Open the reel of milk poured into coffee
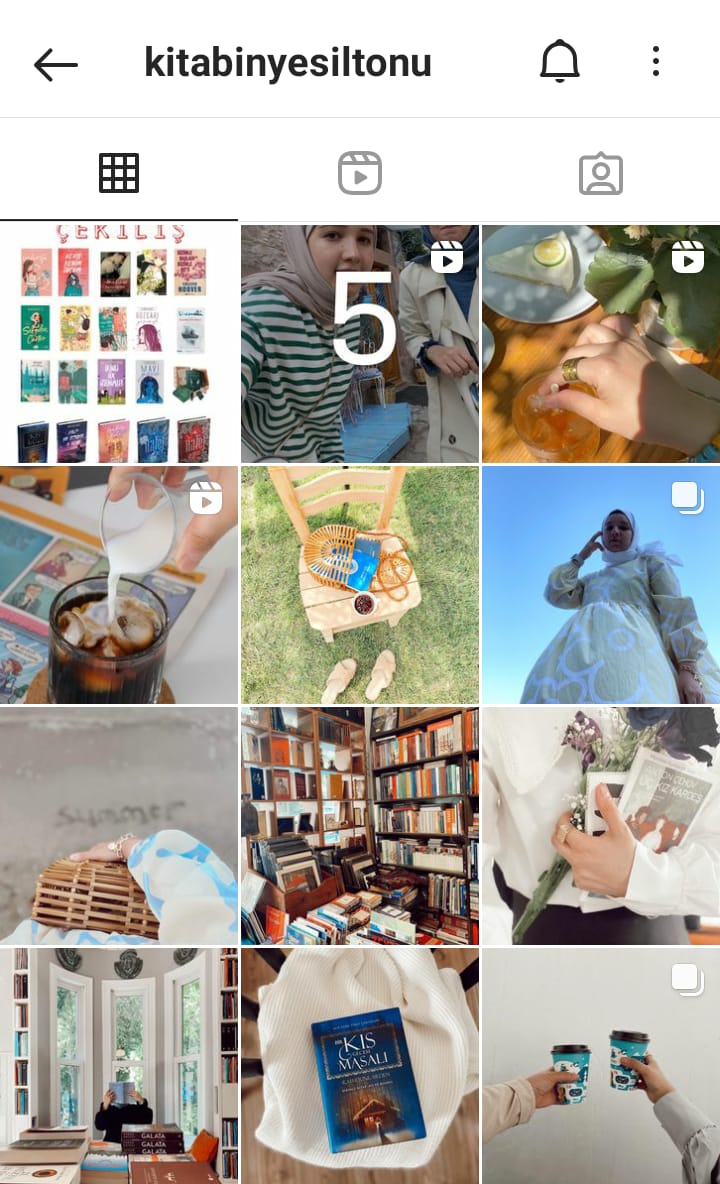The image size is (720, 1184). [118, 585]
